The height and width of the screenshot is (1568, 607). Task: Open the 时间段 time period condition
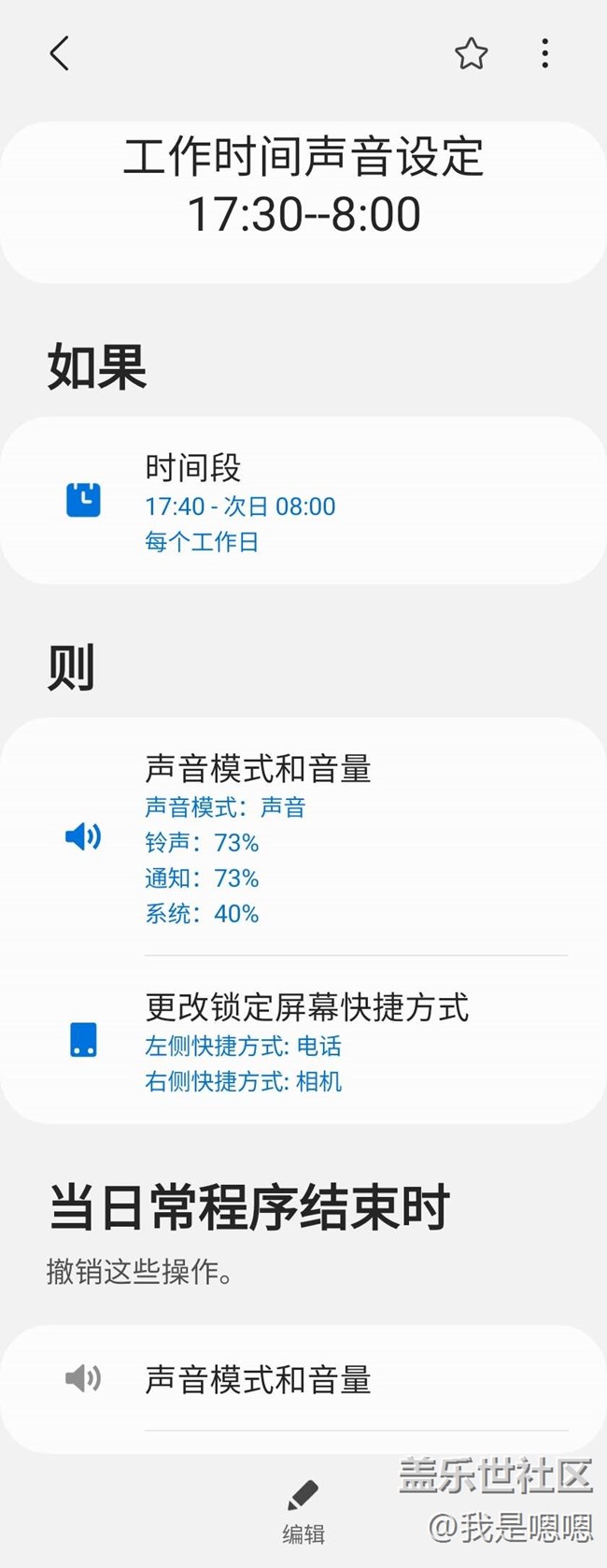tap(303, 502)
